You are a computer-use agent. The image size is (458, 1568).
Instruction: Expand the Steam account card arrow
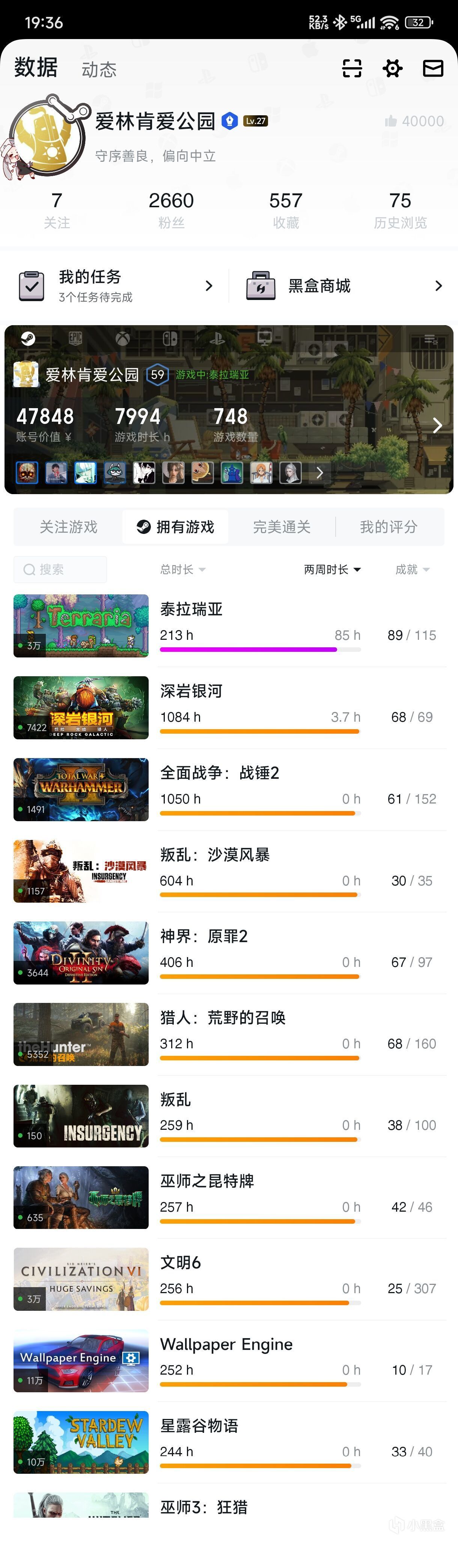click(437, 425)
